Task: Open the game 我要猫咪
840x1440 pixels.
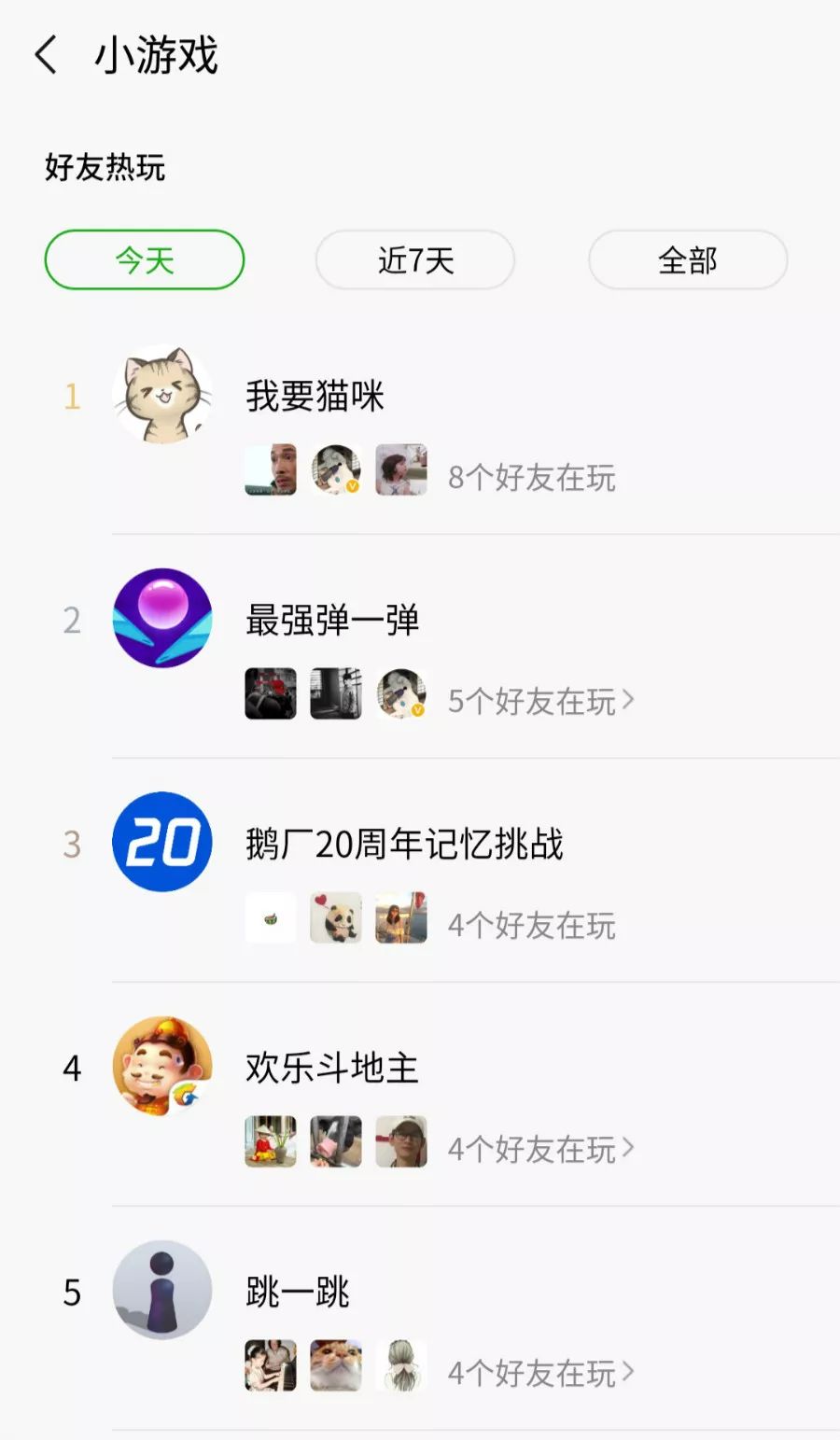Action: click(x=315, y=397)
